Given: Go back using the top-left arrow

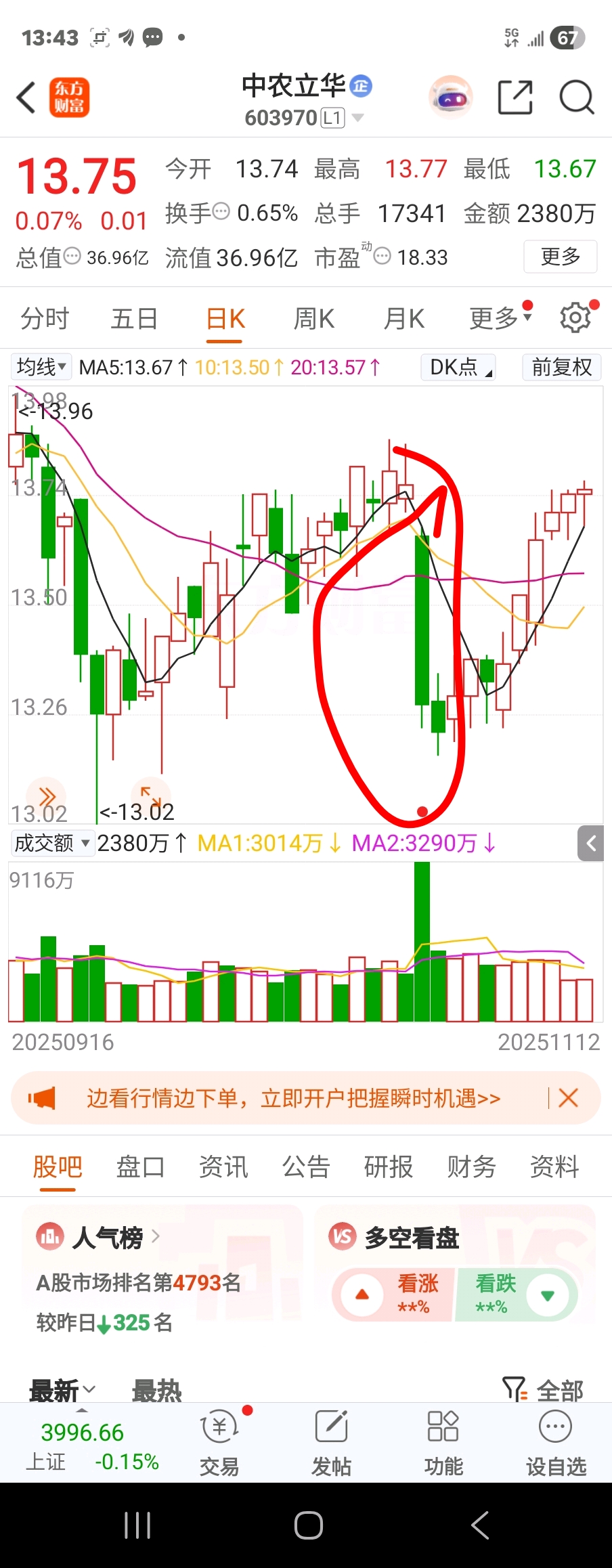Looking at the screenshot, I should click(x=26, y=97).
